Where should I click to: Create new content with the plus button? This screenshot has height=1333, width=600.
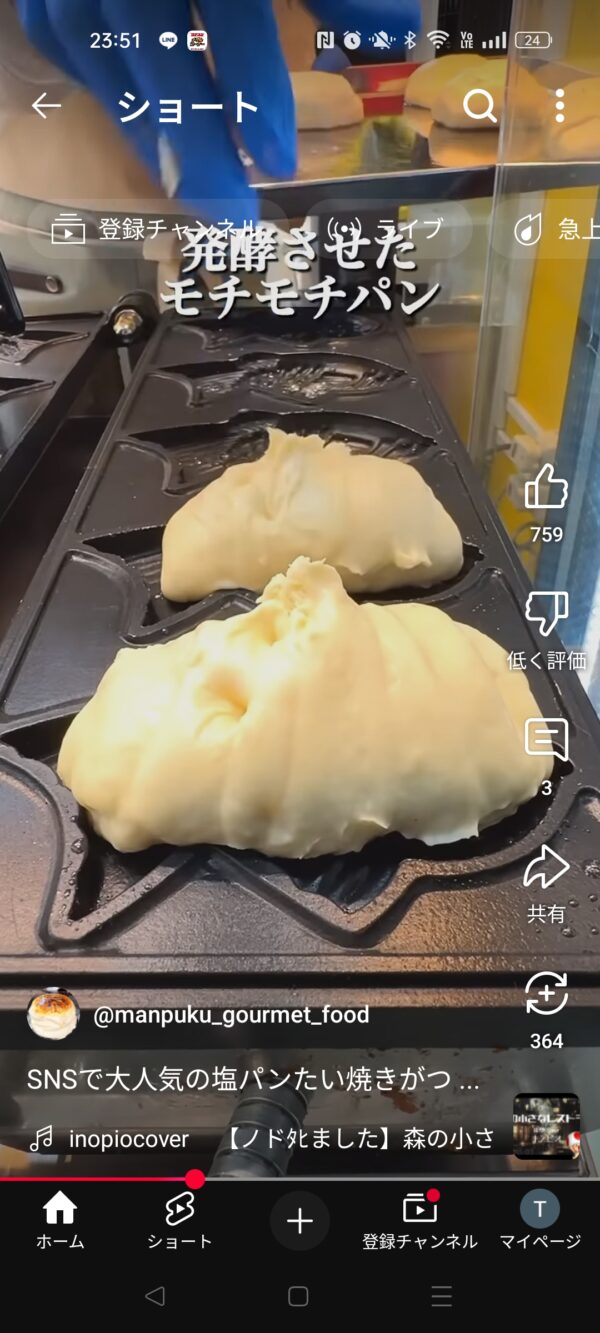300,1221
